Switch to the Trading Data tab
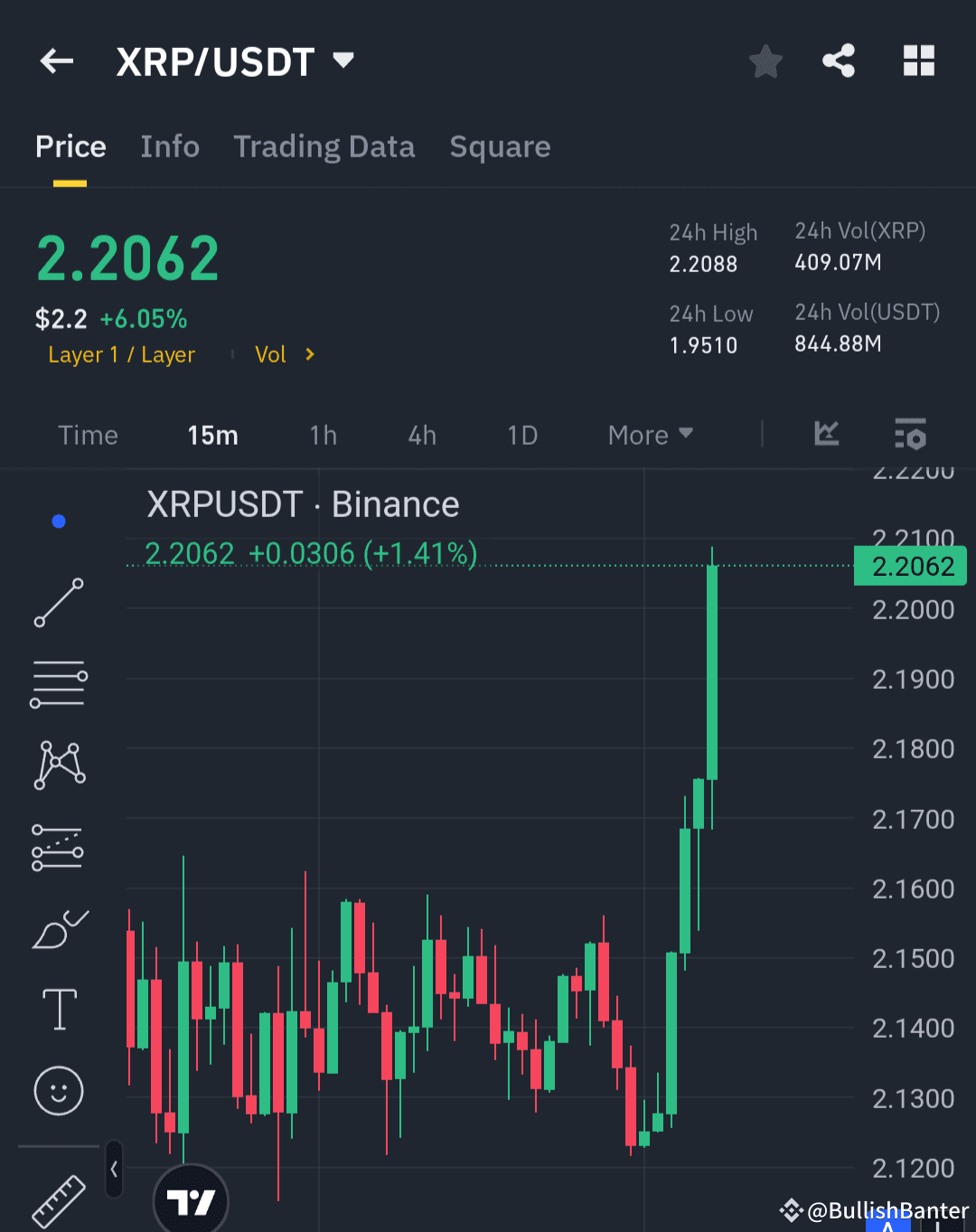Screen dimensions: 976x1232 point(324,146)
